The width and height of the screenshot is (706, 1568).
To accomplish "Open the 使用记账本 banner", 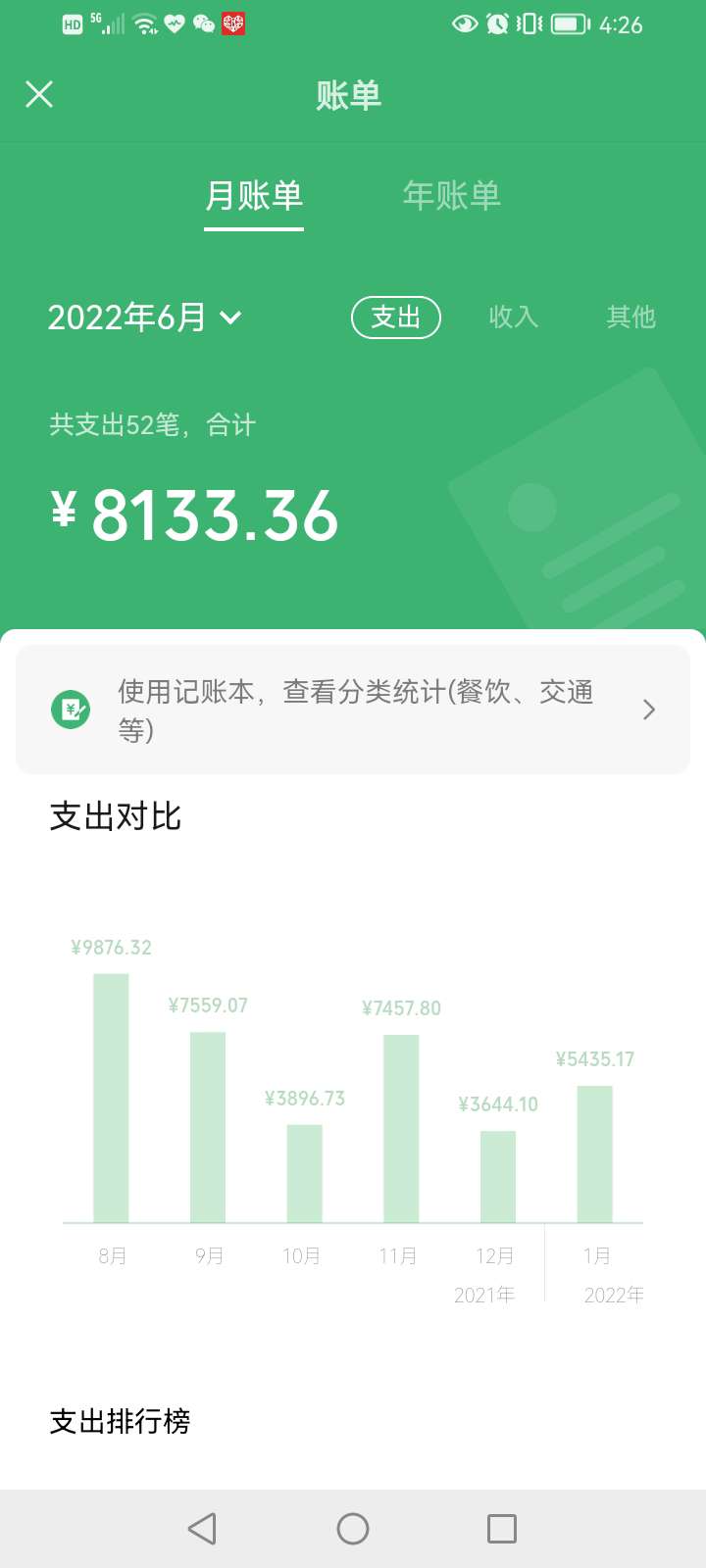I will 353,710.
